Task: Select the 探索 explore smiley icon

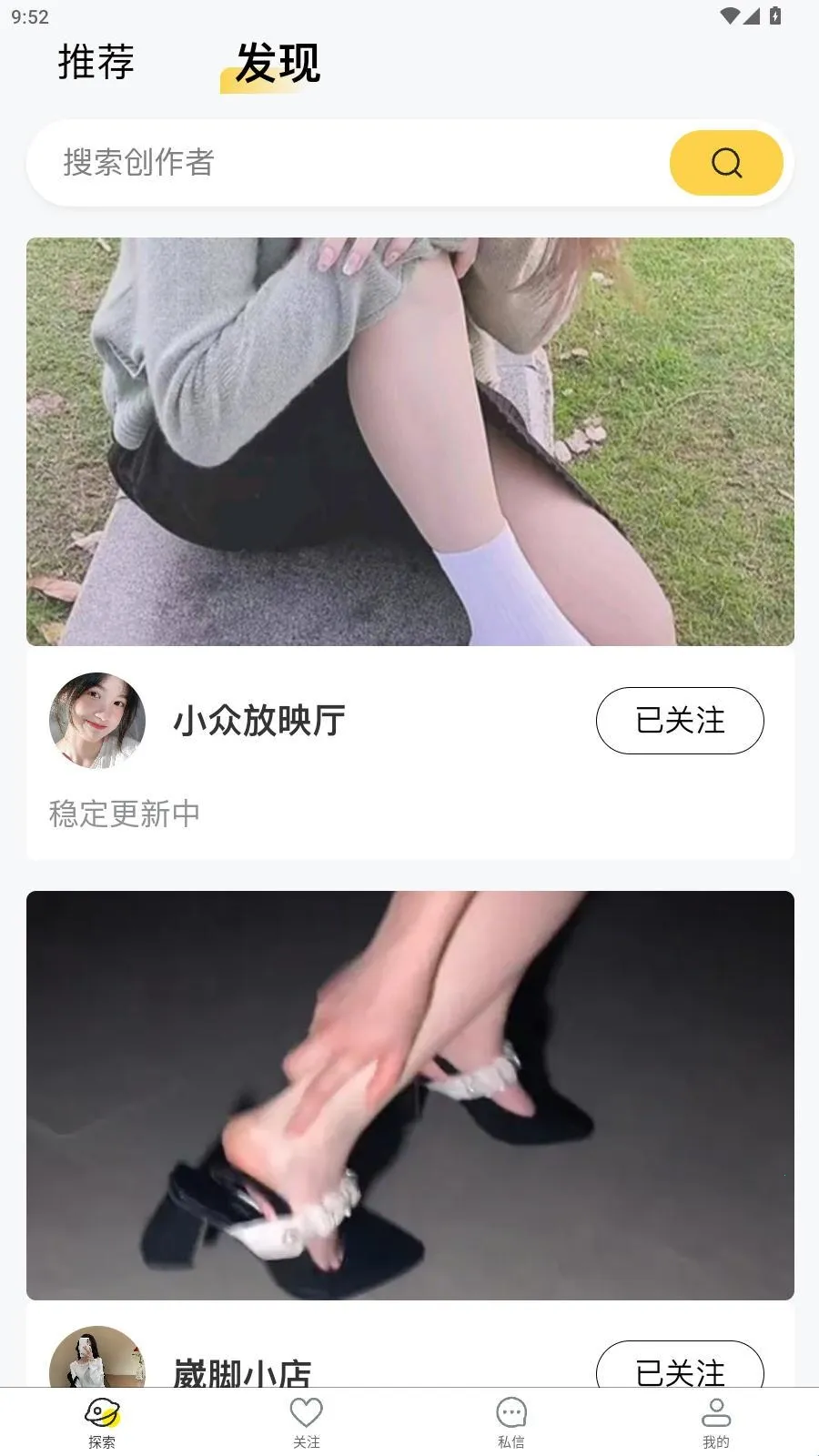Action: [x=102, y=1412]
